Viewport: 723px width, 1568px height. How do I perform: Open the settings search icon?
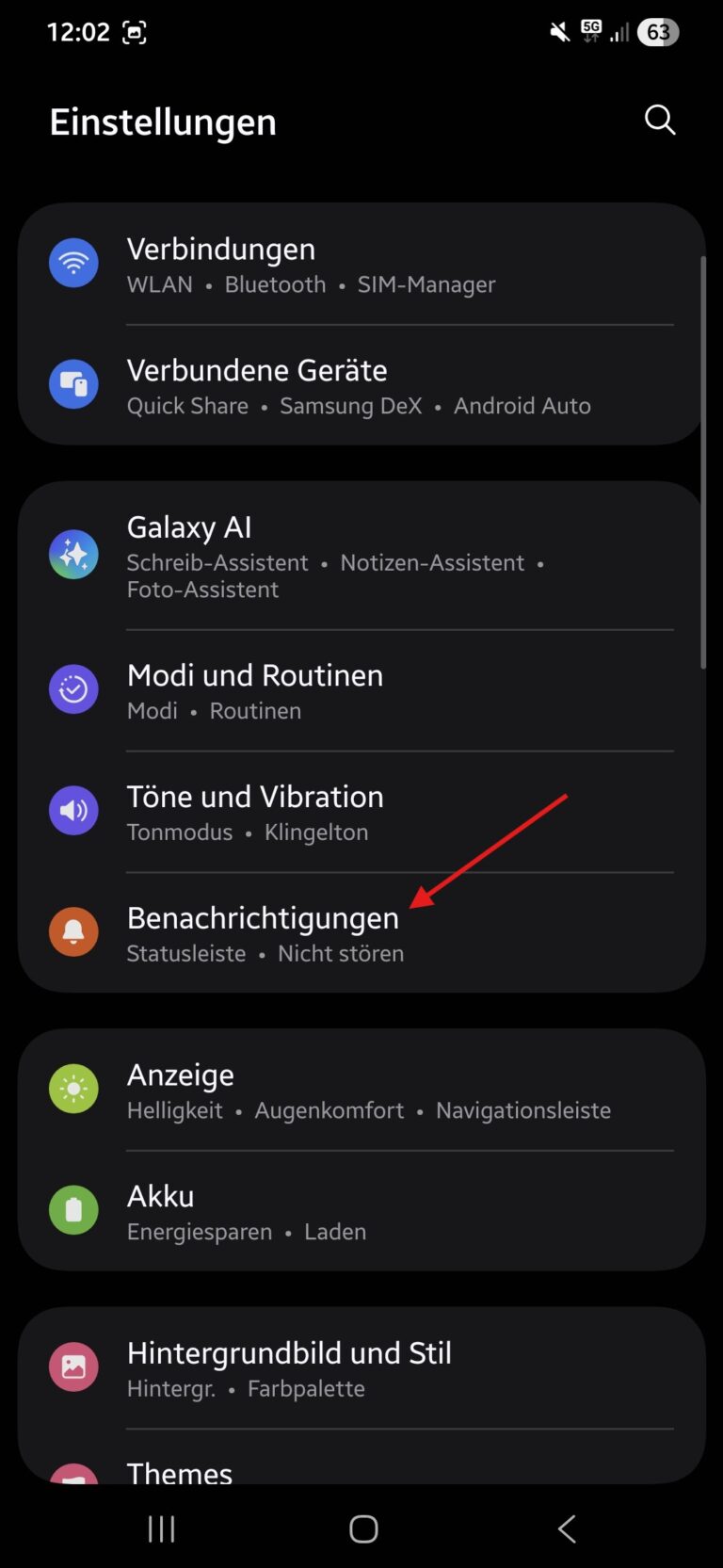coord(659,121)
